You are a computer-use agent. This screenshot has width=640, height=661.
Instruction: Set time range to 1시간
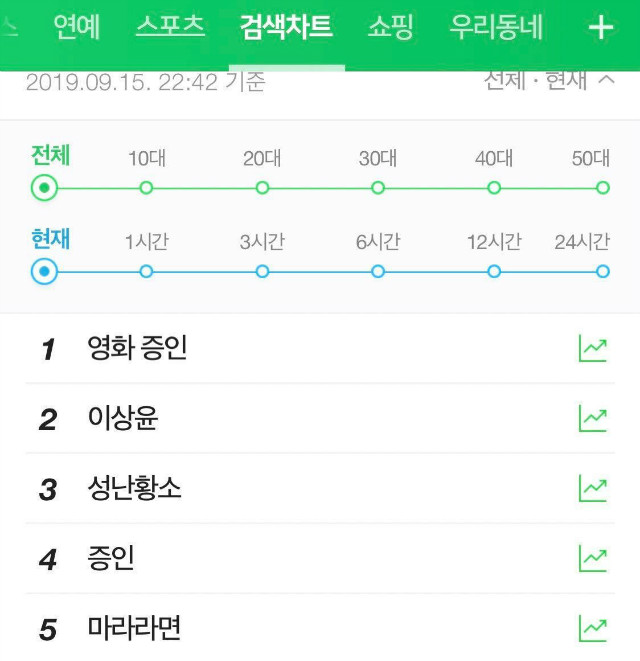tap(146, 271)
